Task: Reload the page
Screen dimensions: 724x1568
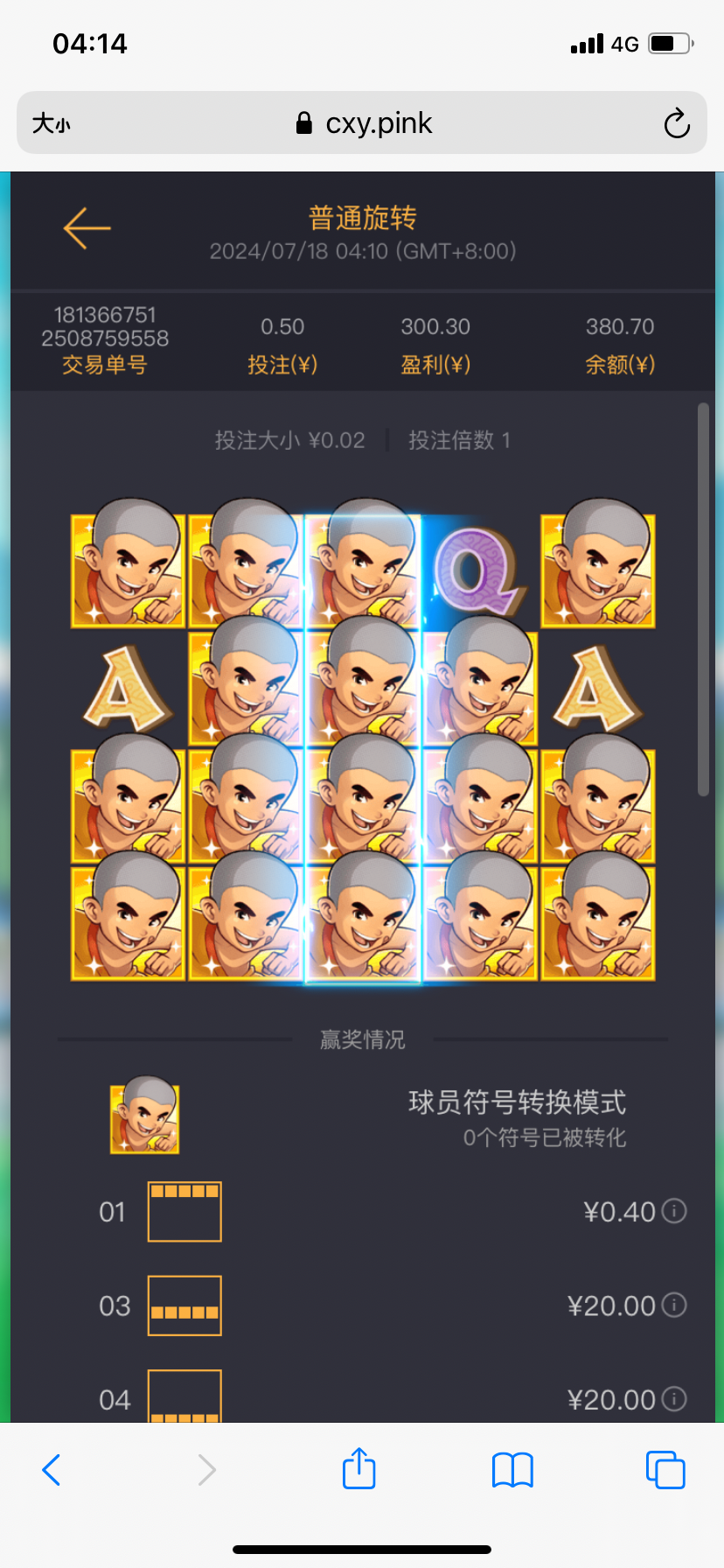Action: pos(676,123)
